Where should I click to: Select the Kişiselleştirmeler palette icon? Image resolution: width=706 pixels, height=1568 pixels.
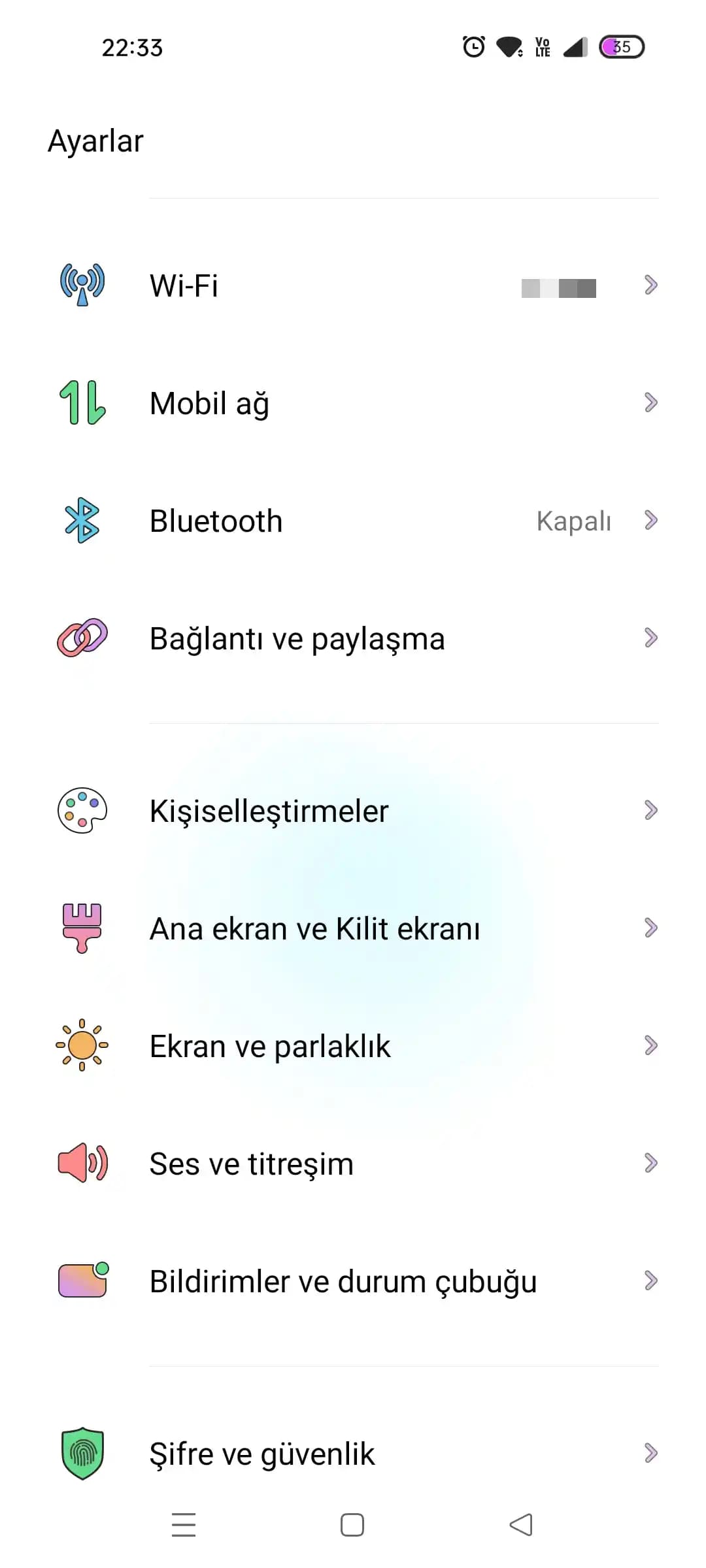click(x=82, y=810)
